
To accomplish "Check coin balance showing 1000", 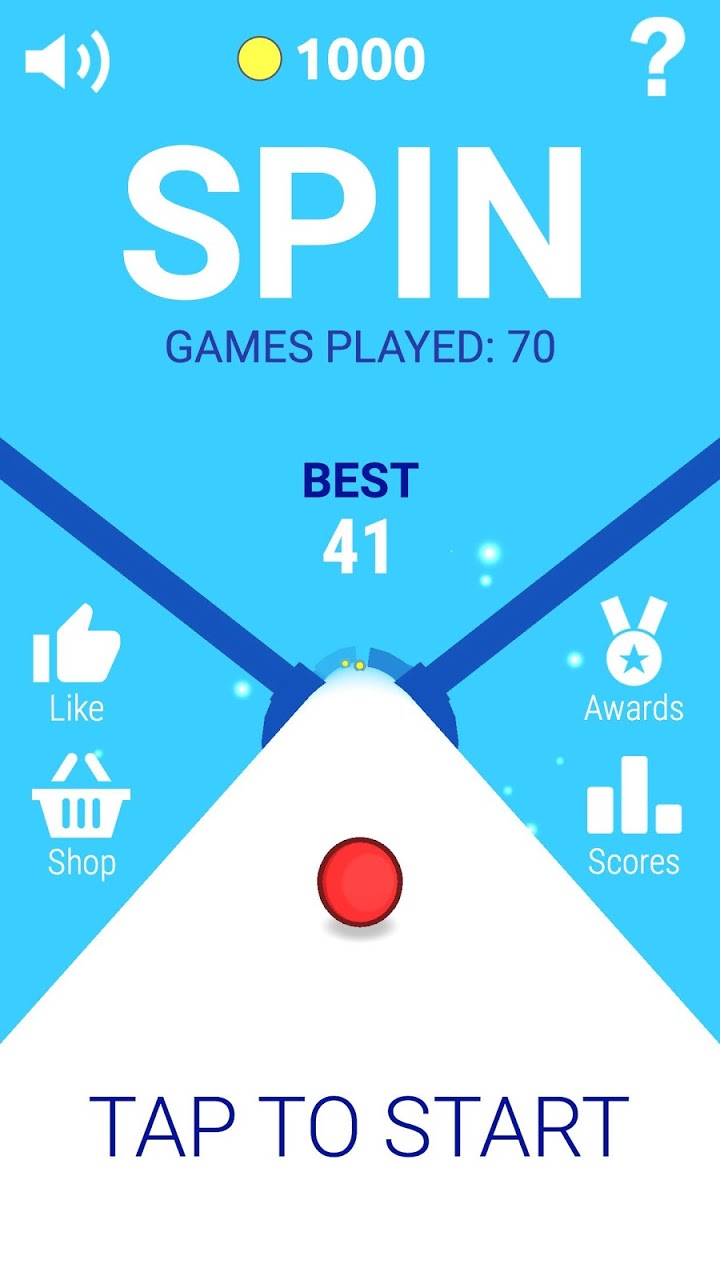I will click(330, 57).
